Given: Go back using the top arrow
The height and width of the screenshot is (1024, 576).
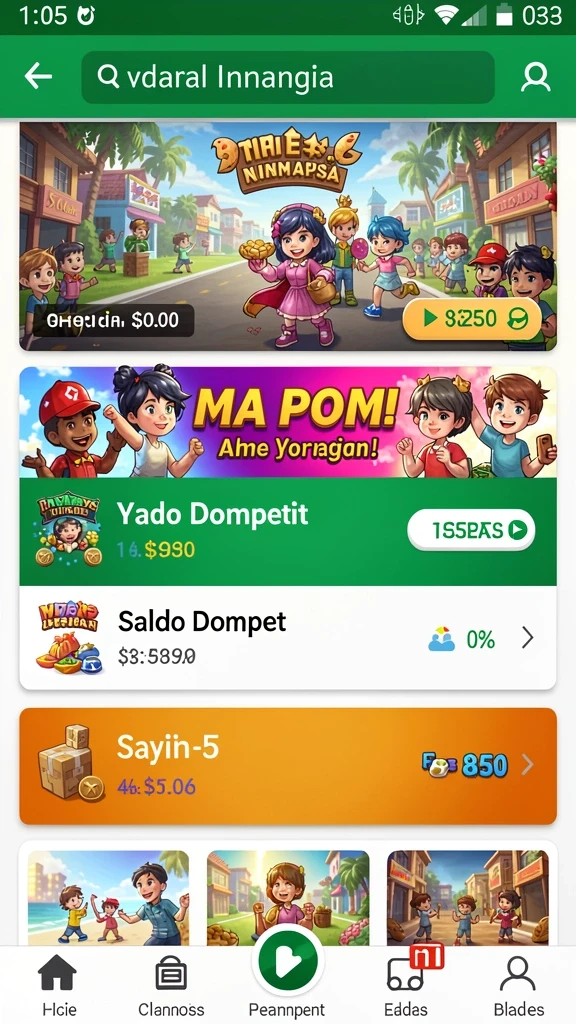Looking at the screenshot, I should point(38,77).
